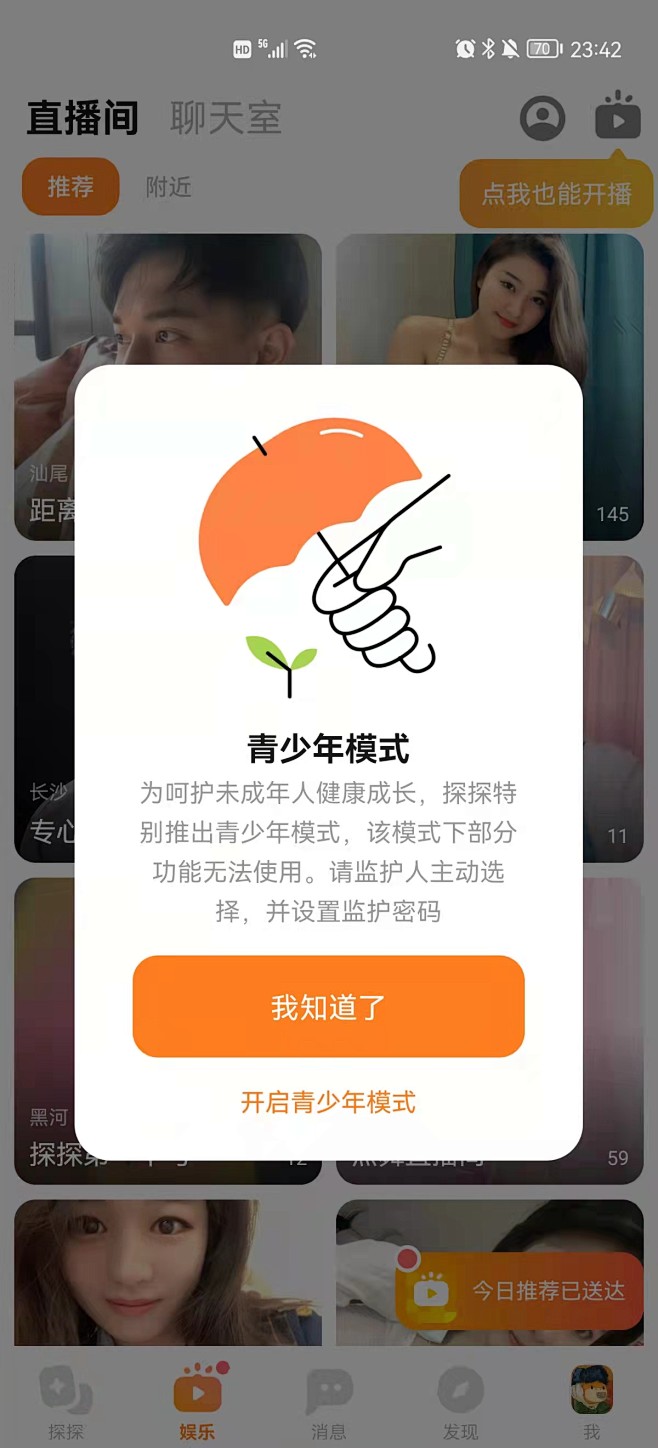Open the 今日推荐已送达 notification
This screenshot has height=1448, width=658.
[520, 1291]
